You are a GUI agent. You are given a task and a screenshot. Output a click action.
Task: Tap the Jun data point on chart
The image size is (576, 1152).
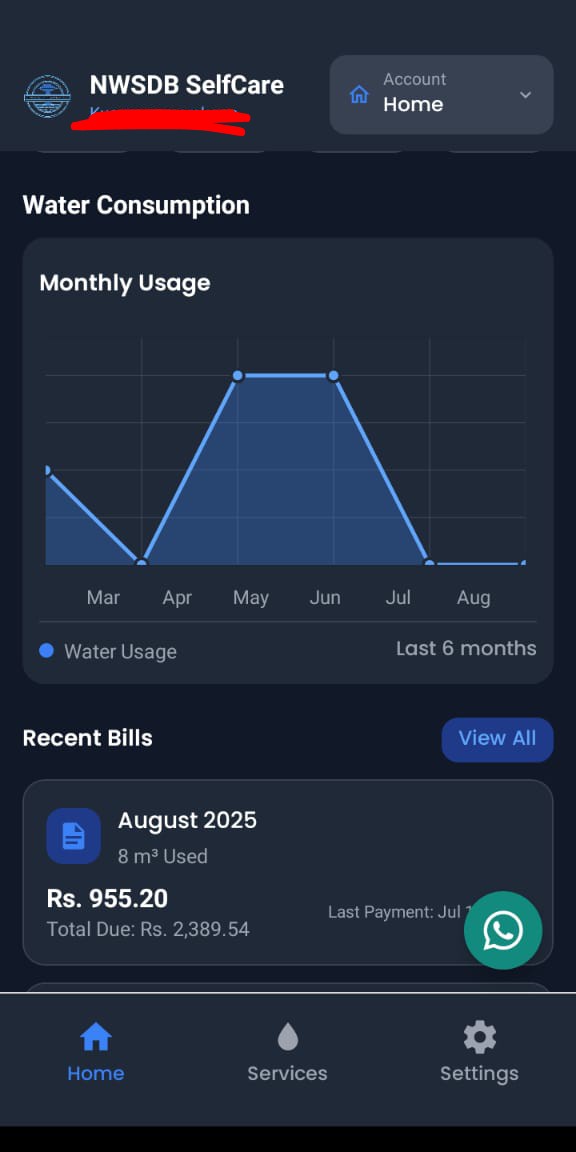pos(334,375)
